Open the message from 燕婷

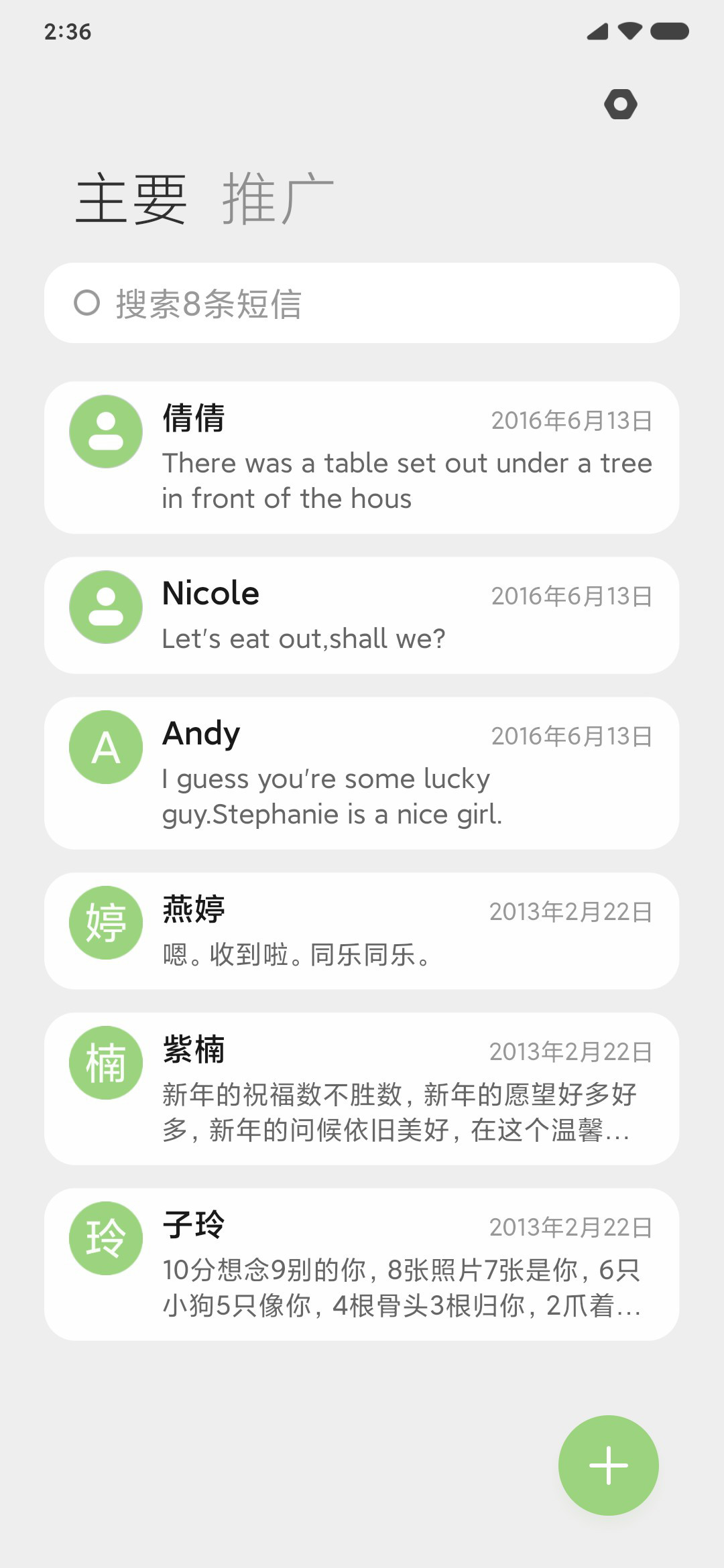[x=362, y=931]
